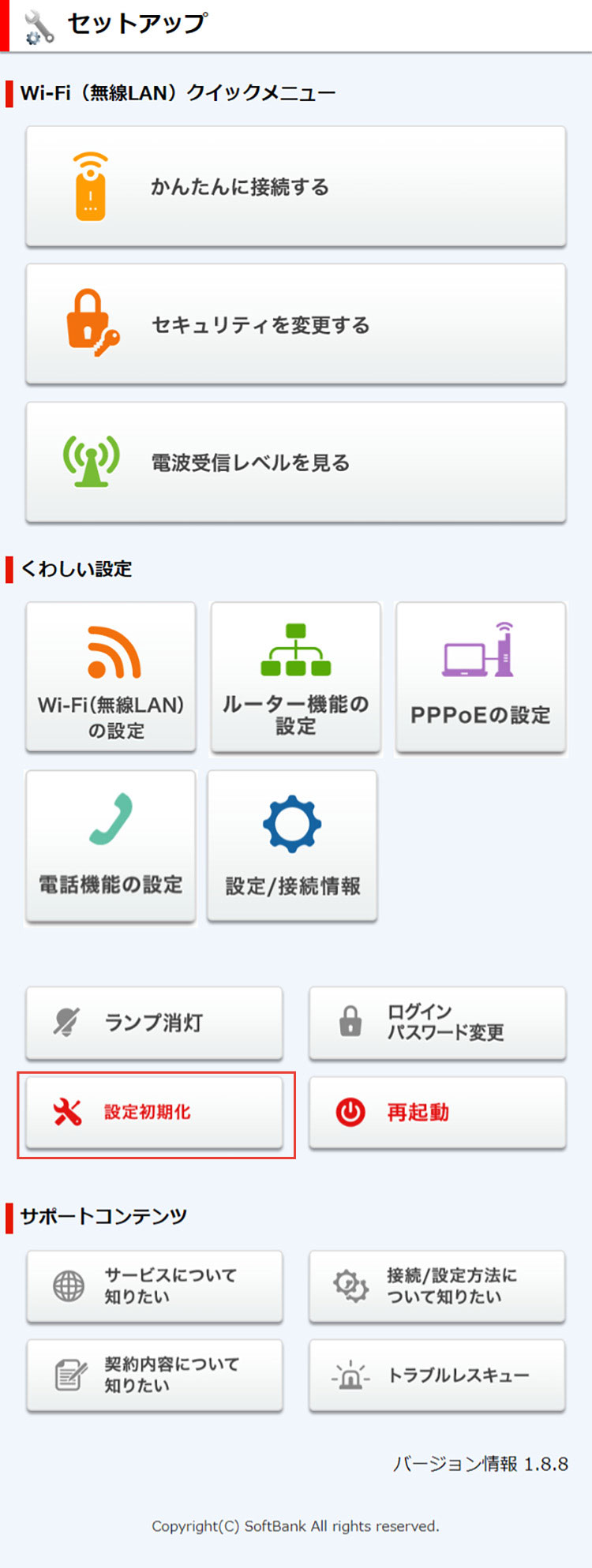592x1568 pixels.
Task: Open サービスについて知りたい
Action: coord(154,1286)
